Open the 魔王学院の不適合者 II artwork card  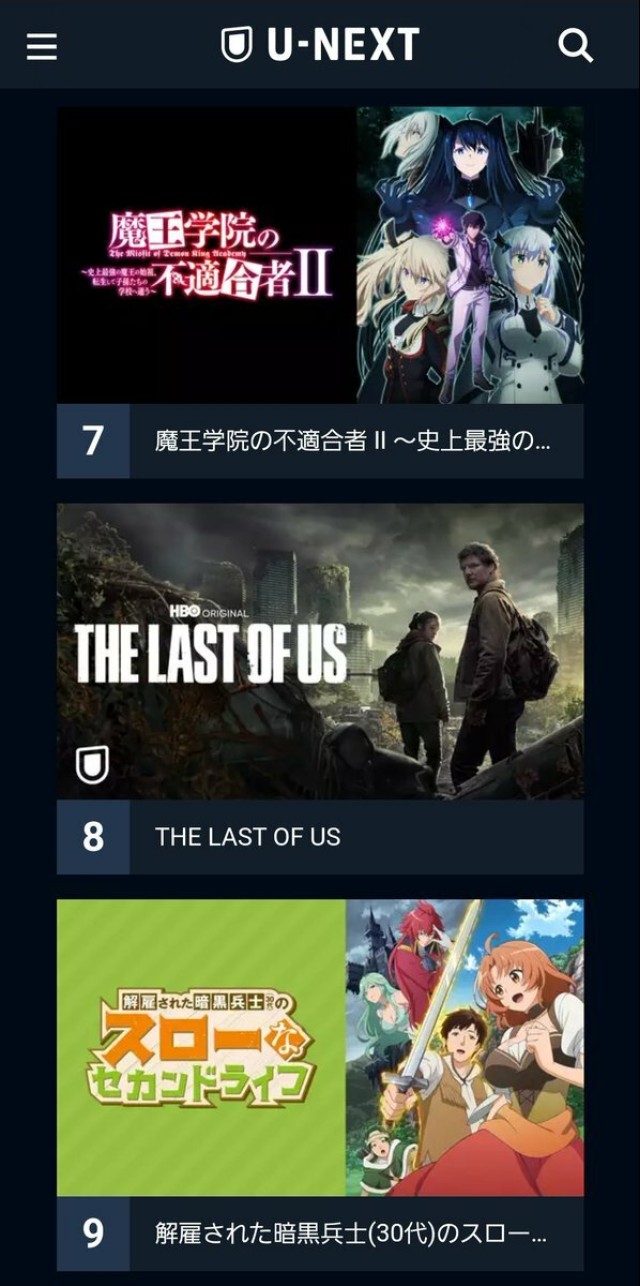pos(320,255)
